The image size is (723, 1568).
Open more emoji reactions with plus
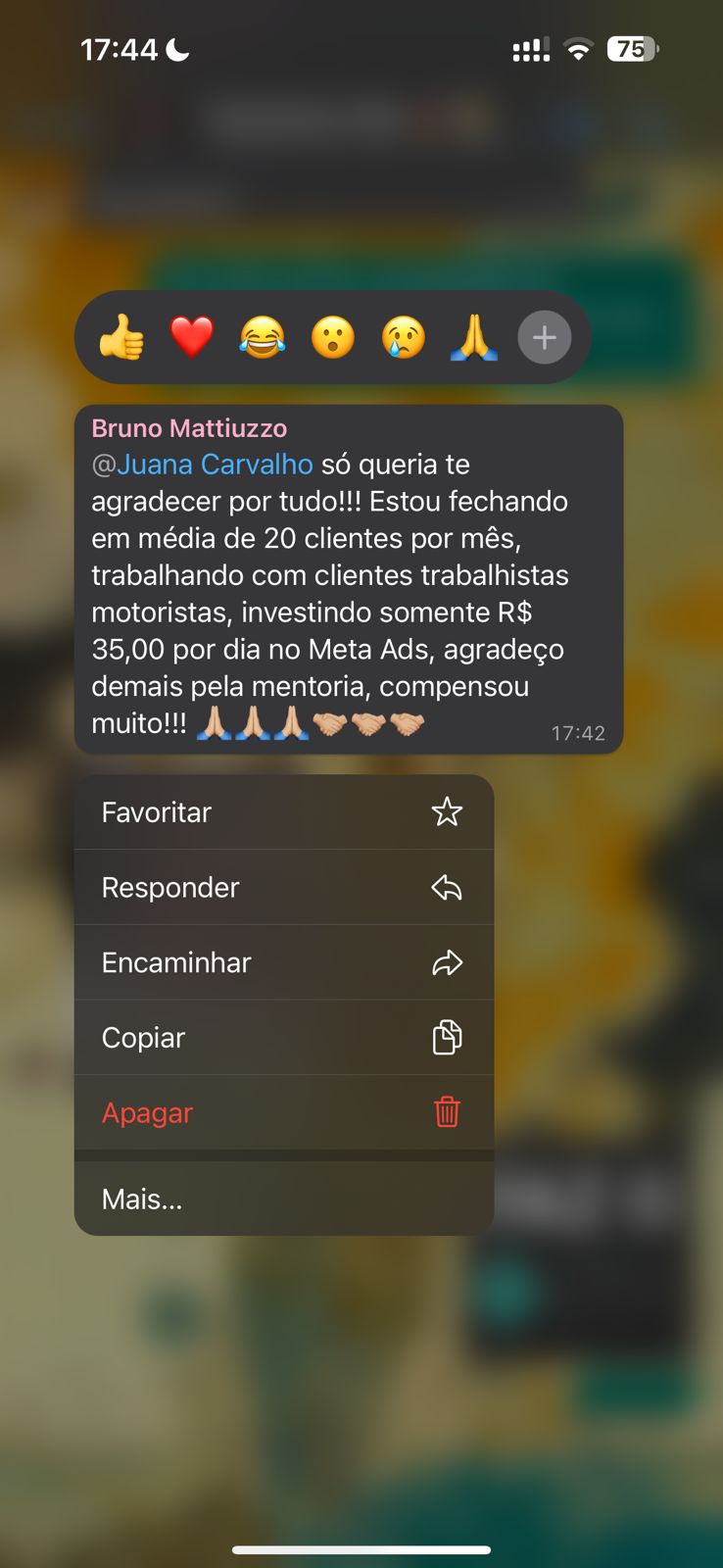[545, 338]
